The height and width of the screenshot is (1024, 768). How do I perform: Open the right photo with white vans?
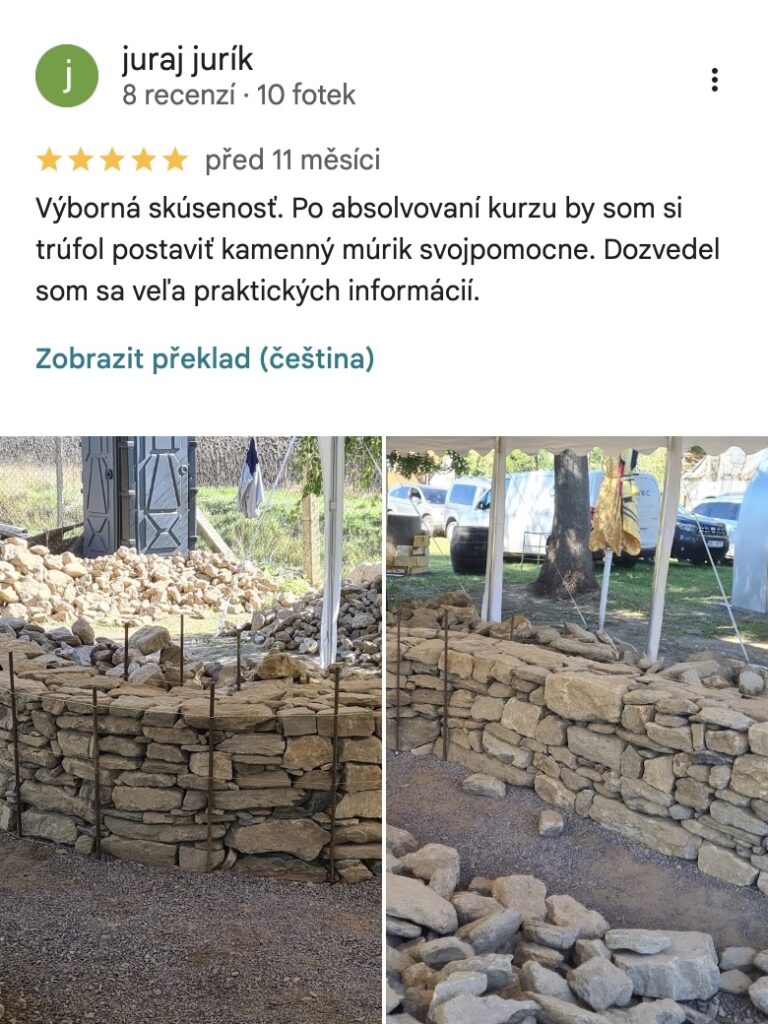click(x=577, y=729)
